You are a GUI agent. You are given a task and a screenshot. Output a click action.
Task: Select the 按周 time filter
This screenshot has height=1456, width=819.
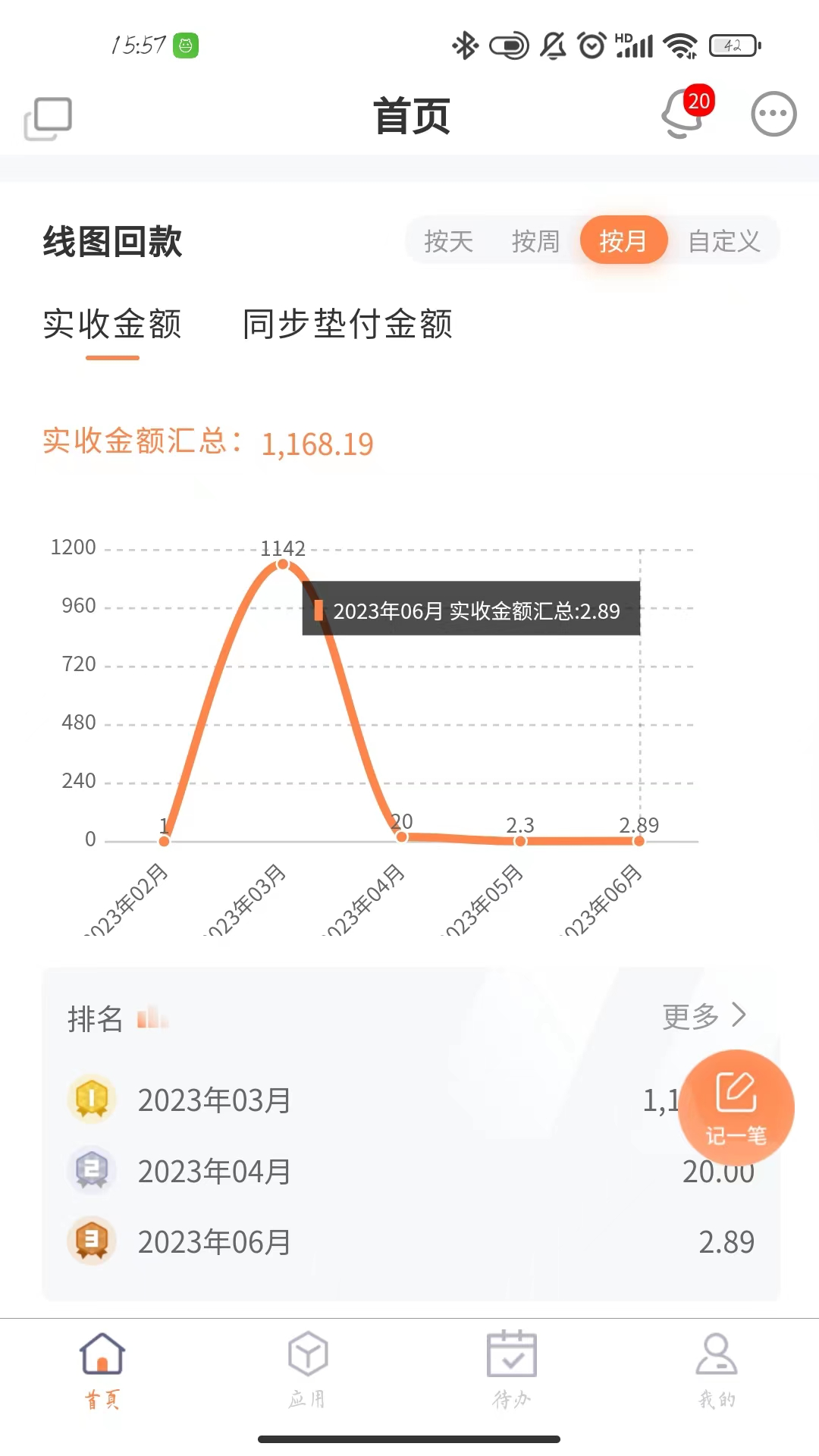coord(536,241)
